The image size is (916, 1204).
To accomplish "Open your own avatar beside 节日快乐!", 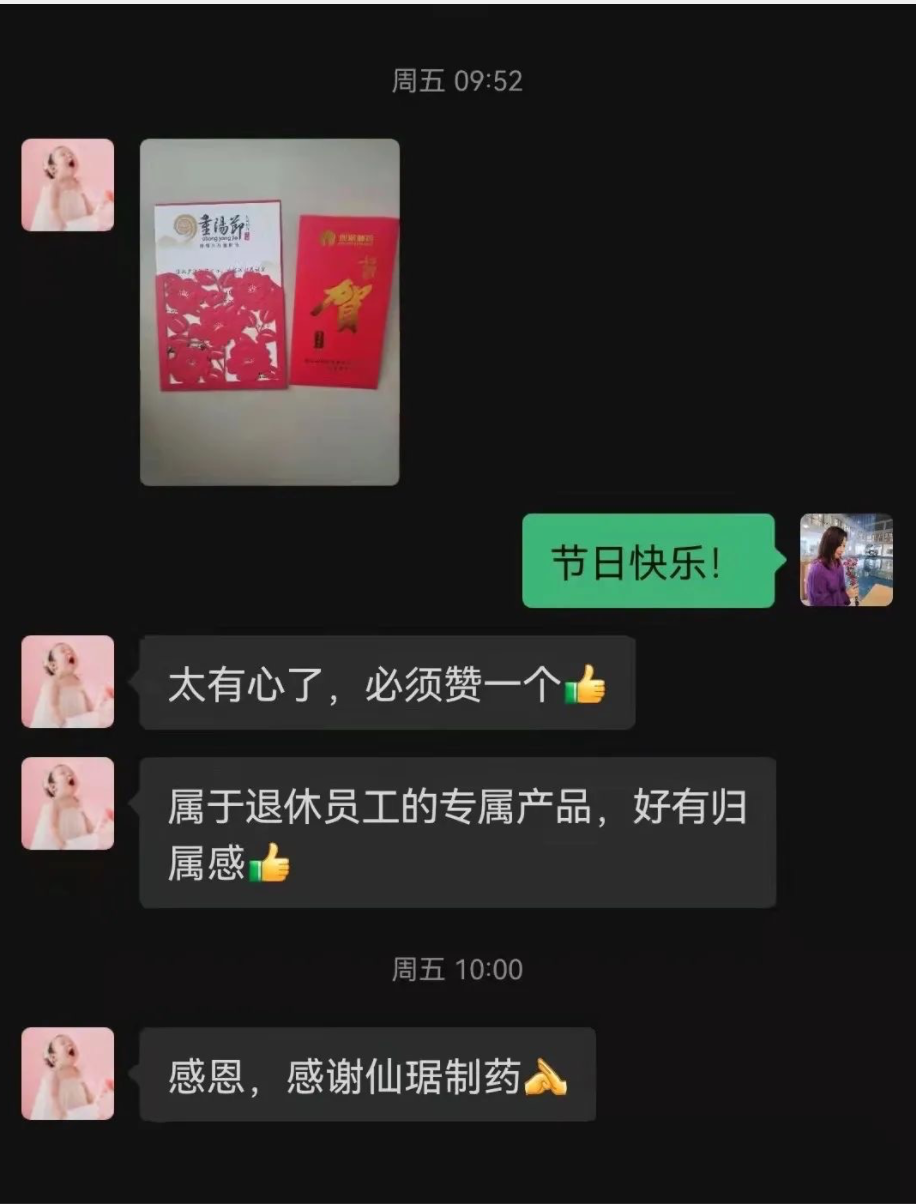I will point(846,560).
